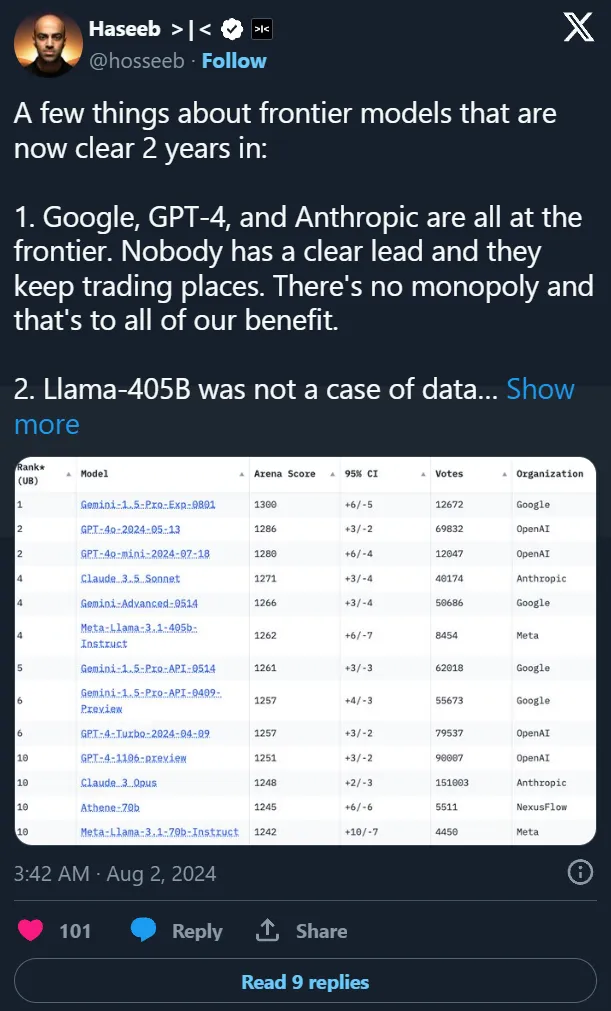
Task: Reply to Haseeb's tweet
Action: point(177,930)
